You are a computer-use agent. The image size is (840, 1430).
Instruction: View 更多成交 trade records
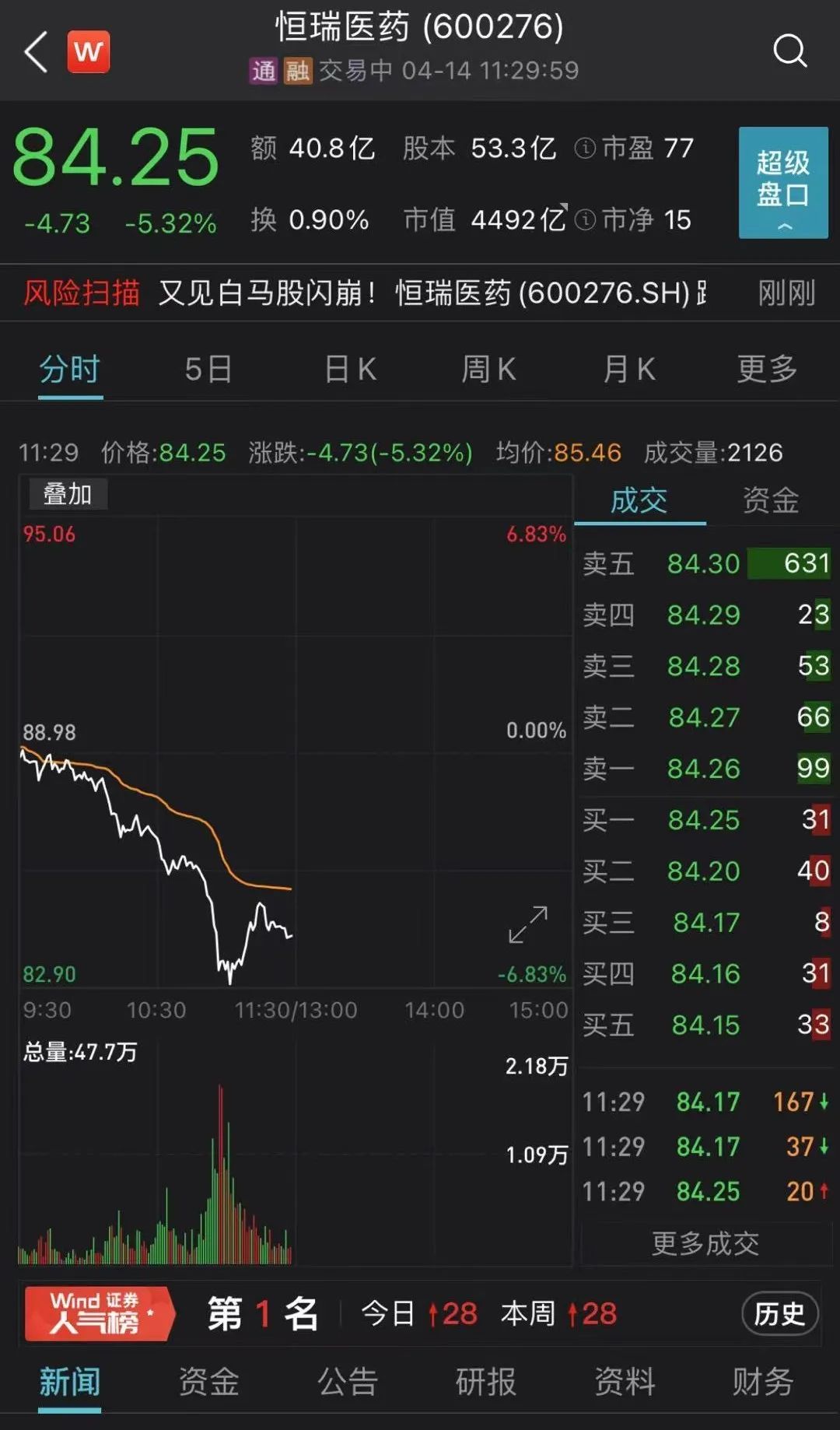click(705, 1243)
